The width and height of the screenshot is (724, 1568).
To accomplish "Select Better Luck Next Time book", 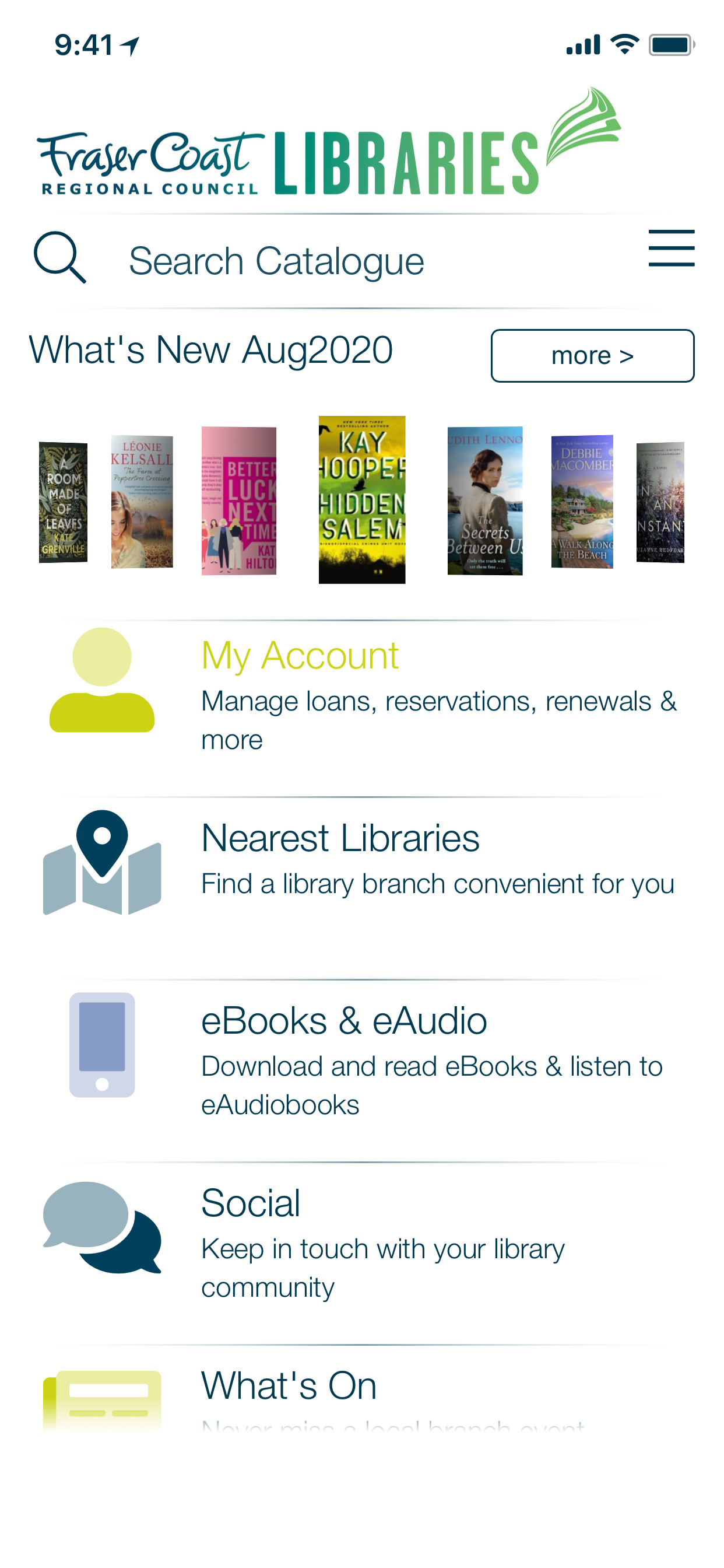I will pyautogui.click(x=238, y=501).
